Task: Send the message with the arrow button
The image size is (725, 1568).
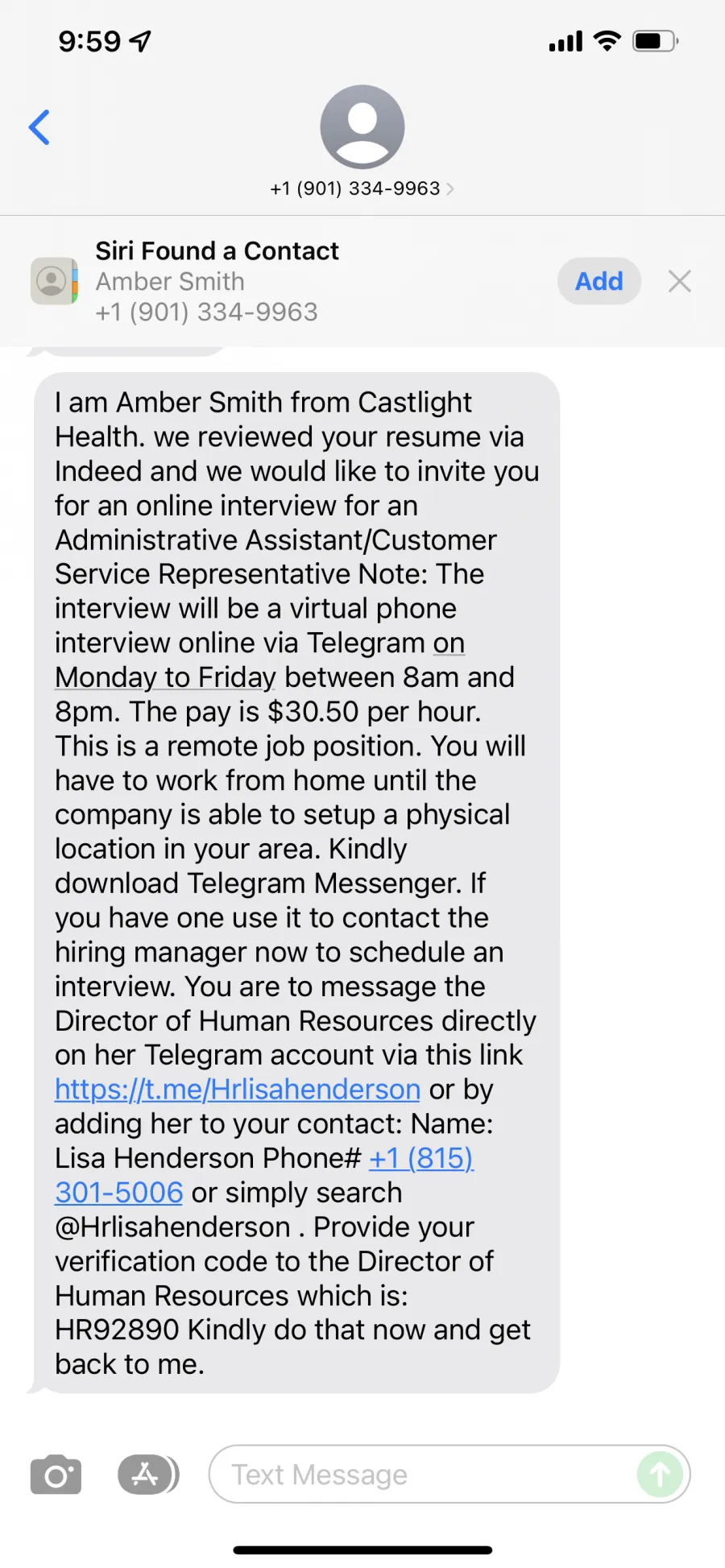Action: coord(660,1475)
